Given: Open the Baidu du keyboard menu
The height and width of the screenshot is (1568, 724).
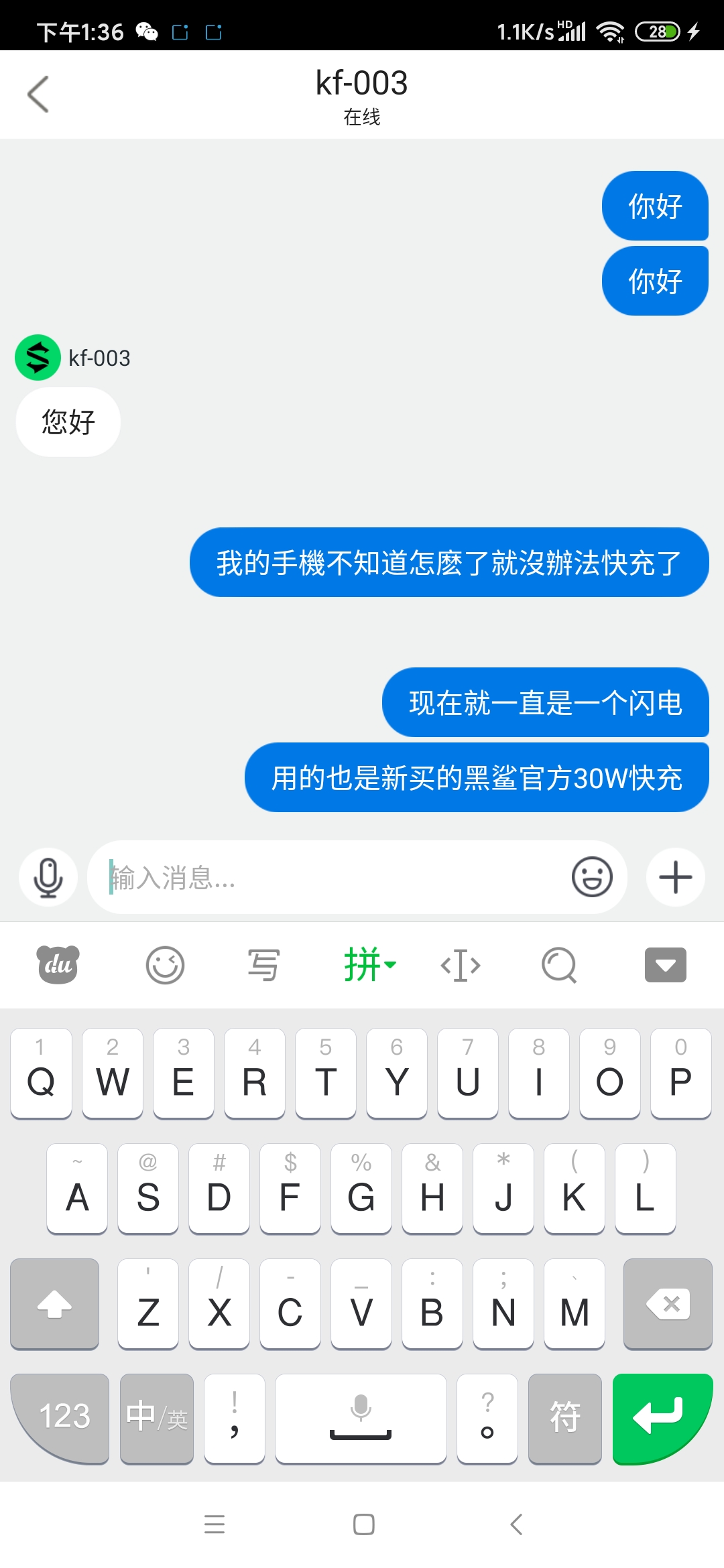Looking at the screenshot, I should (58, 965).
